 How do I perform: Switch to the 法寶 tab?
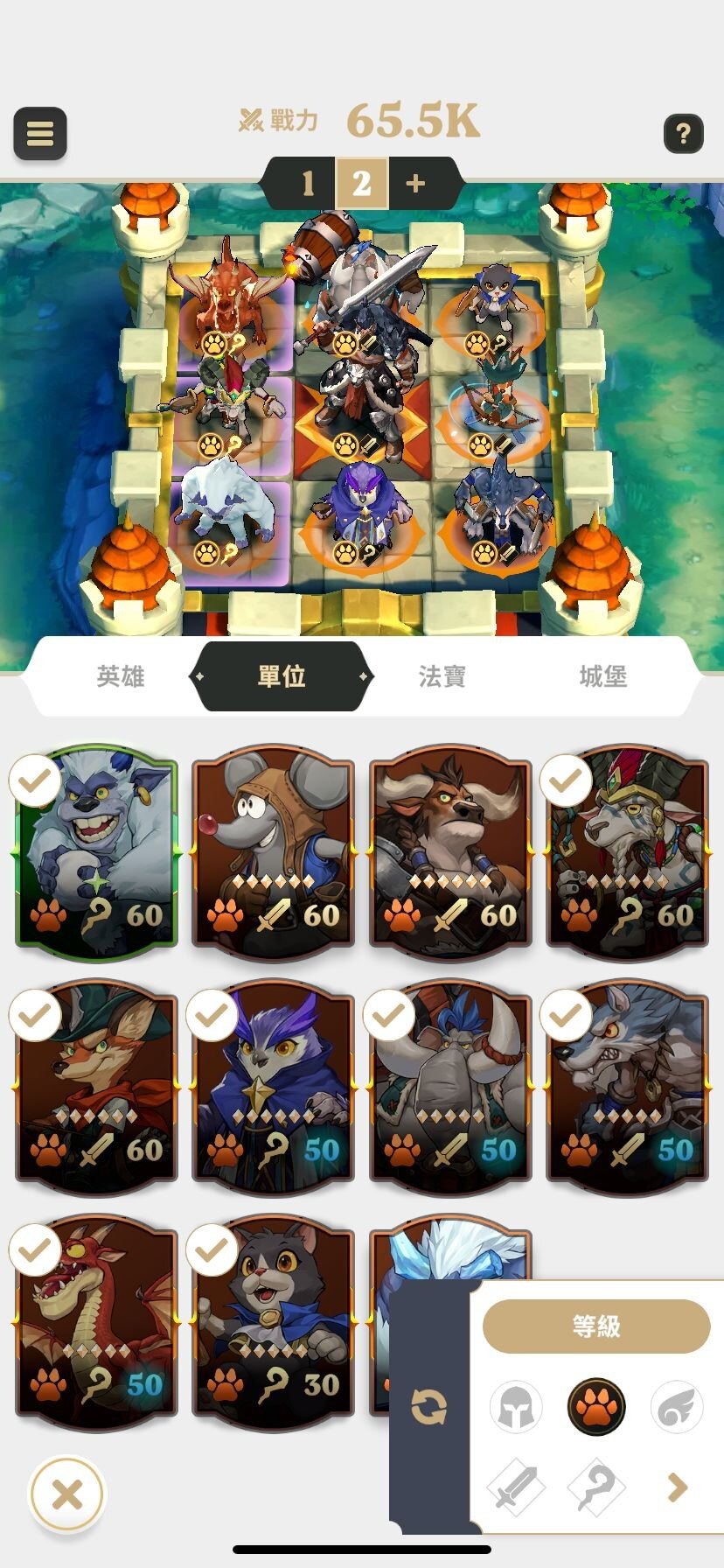coord(442,676)
